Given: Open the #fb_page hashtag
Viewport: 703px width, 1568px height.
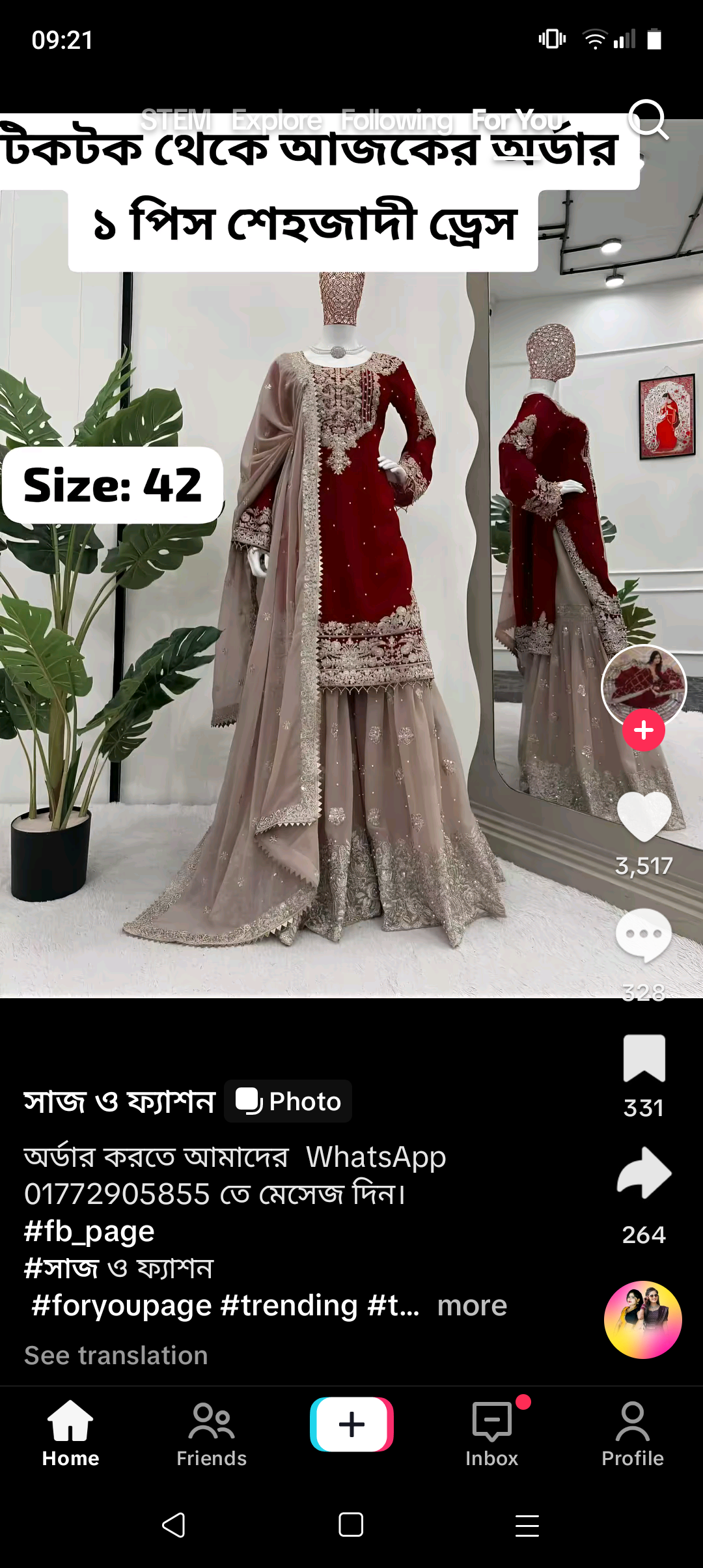Looking at the screenshot, I should (89, 1231).
